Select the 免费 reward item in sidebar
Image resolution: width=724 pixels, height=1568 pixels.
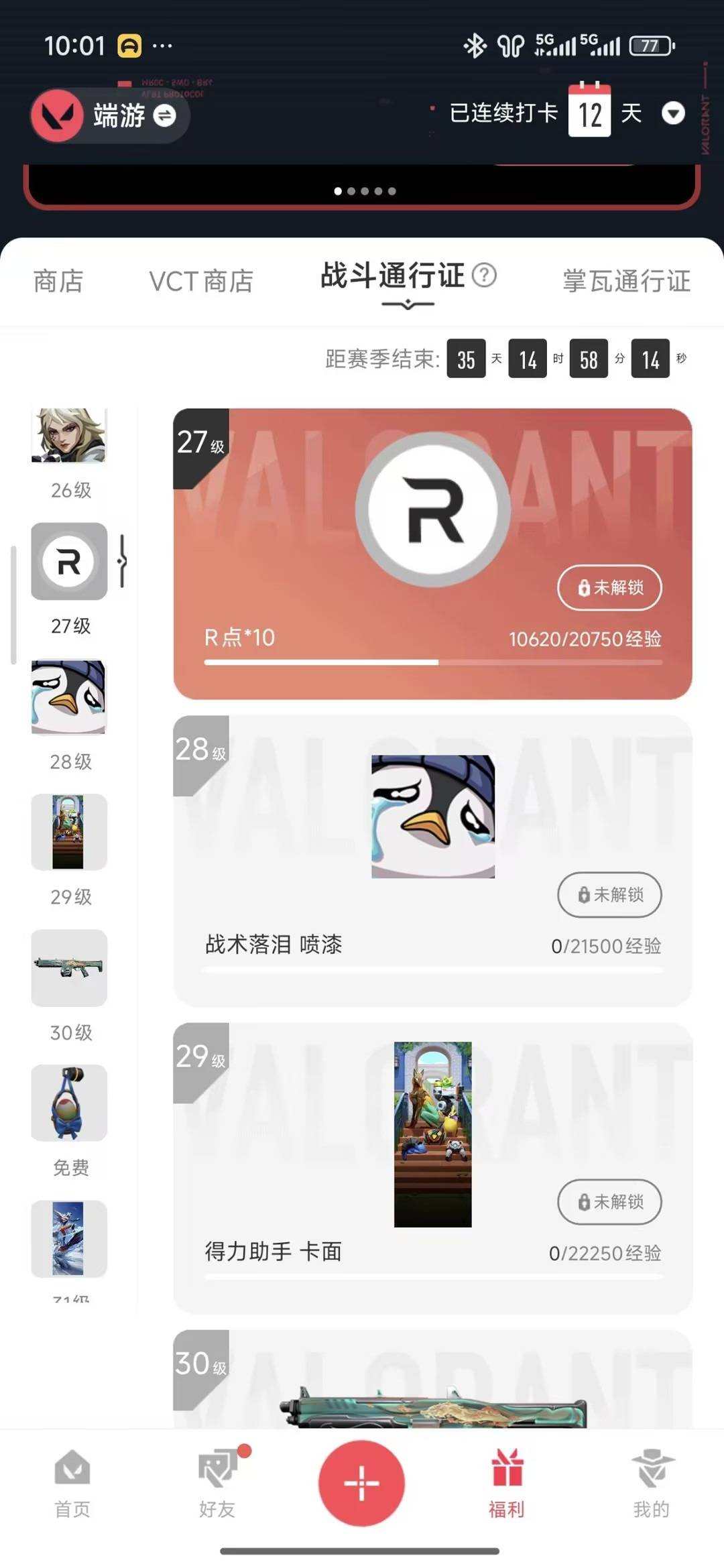(68, 1104)
